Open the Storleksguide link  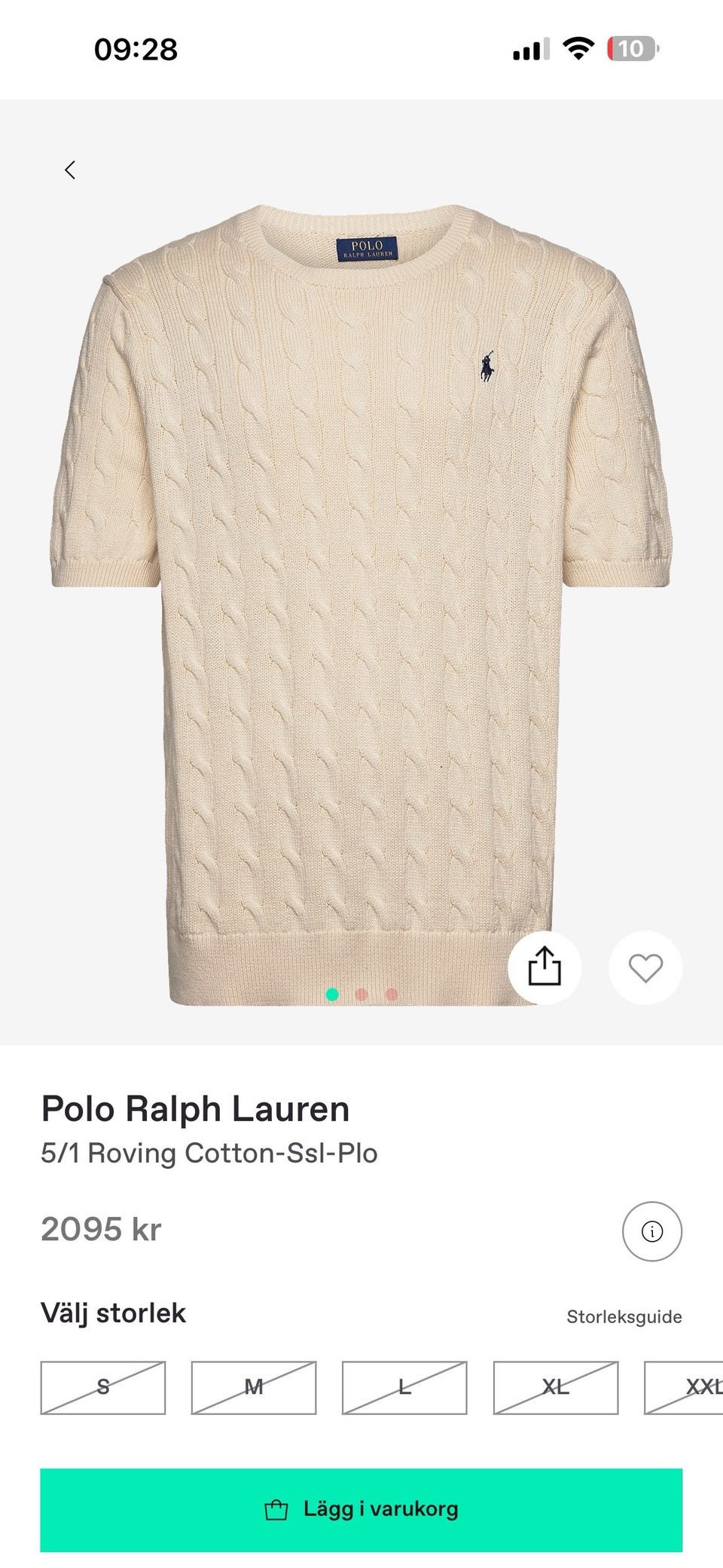tap(624, 1316)
